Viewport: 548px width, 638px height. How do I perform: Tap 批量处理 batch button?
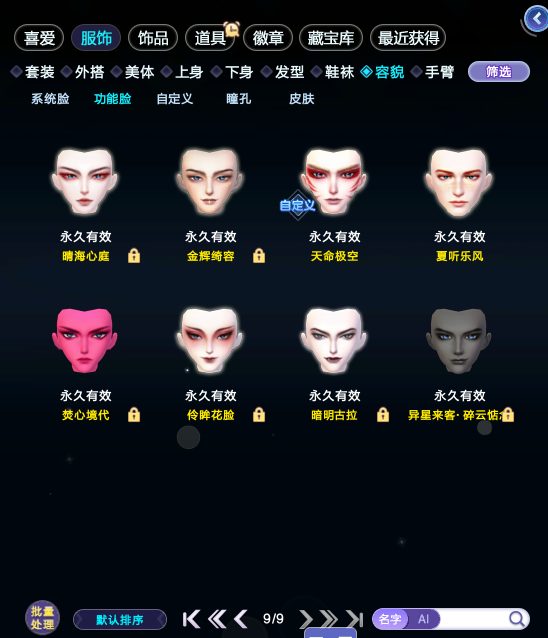42,618
